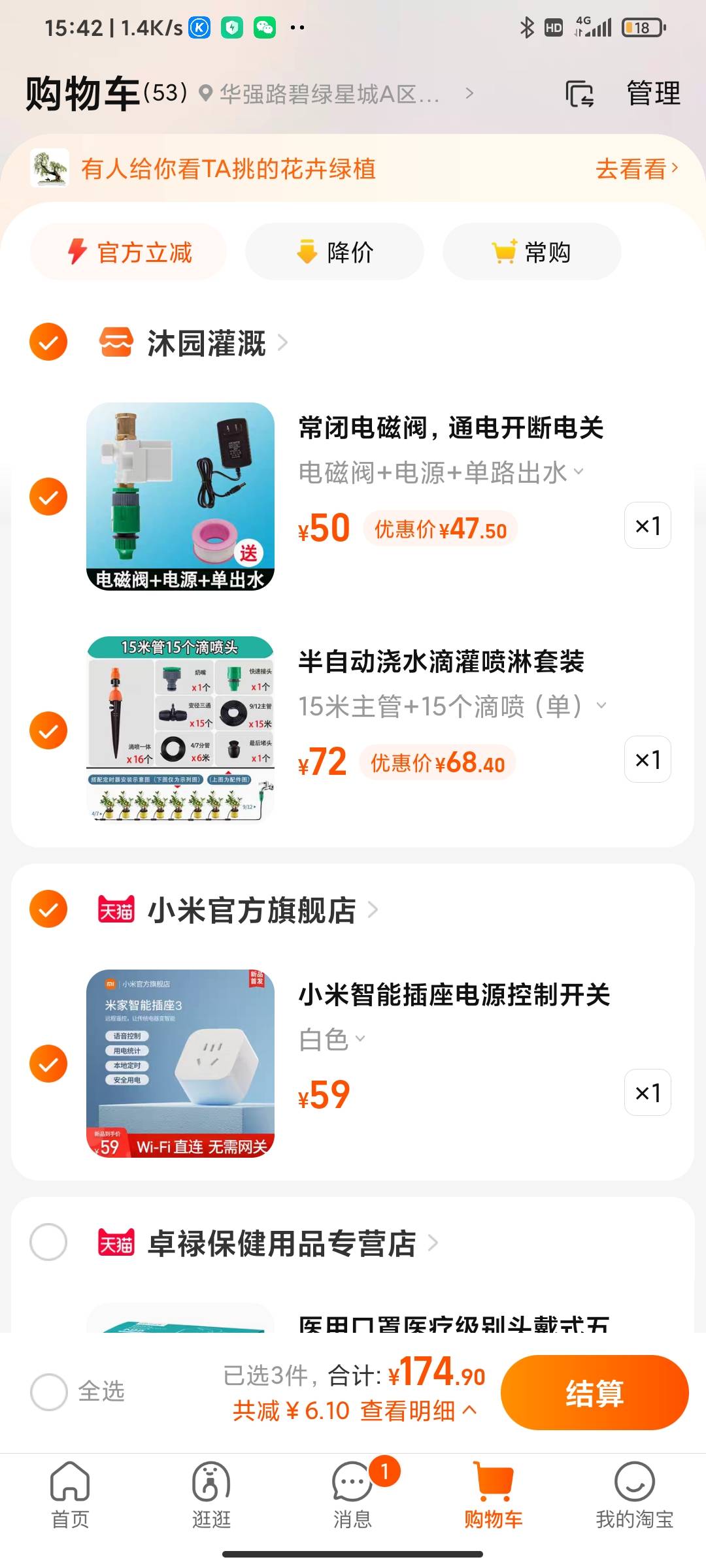Screen dimensions: 706x1568
Task: Select the 卓禄保健用品专营店 shop checkbox
Action: point(48,1242)
